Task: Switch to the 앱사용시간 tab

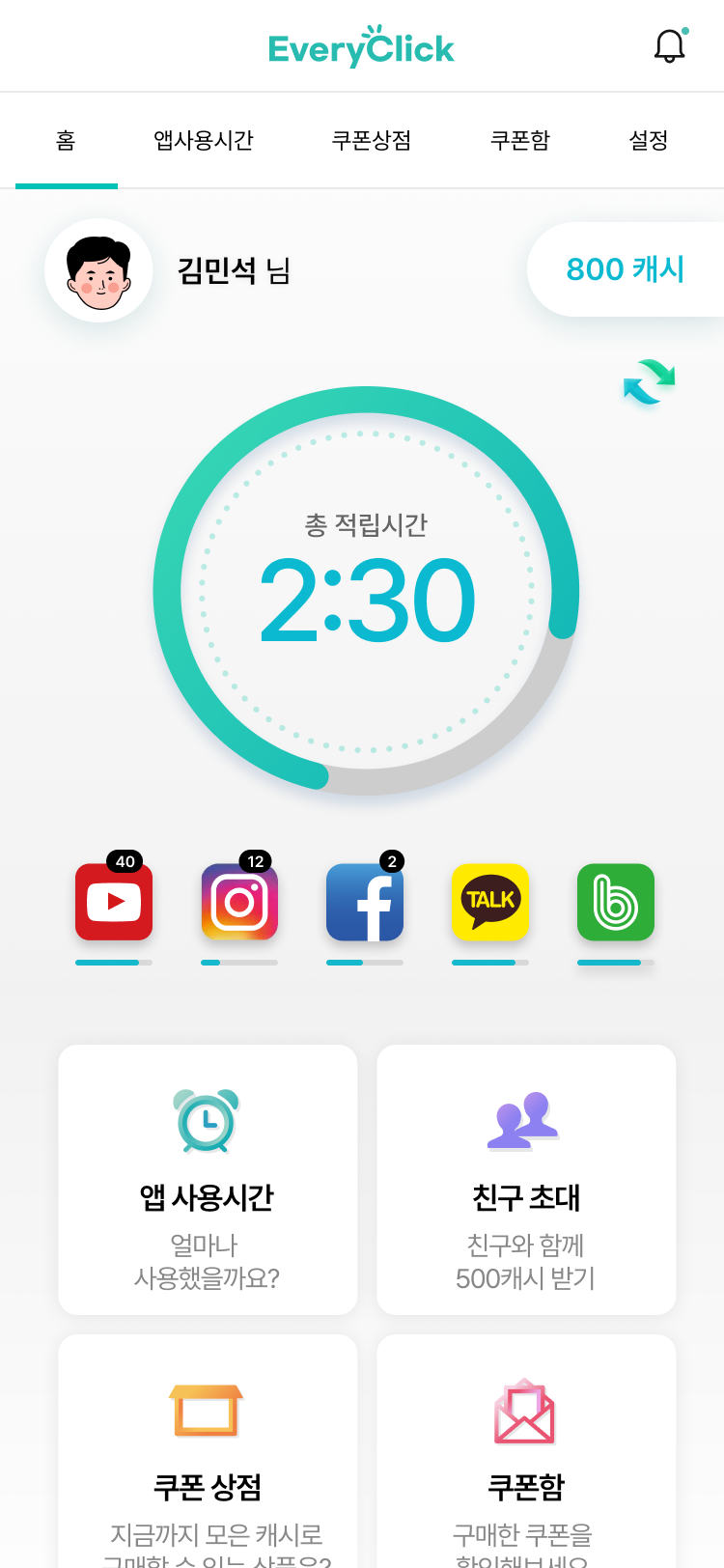Action: pos(204,140)
